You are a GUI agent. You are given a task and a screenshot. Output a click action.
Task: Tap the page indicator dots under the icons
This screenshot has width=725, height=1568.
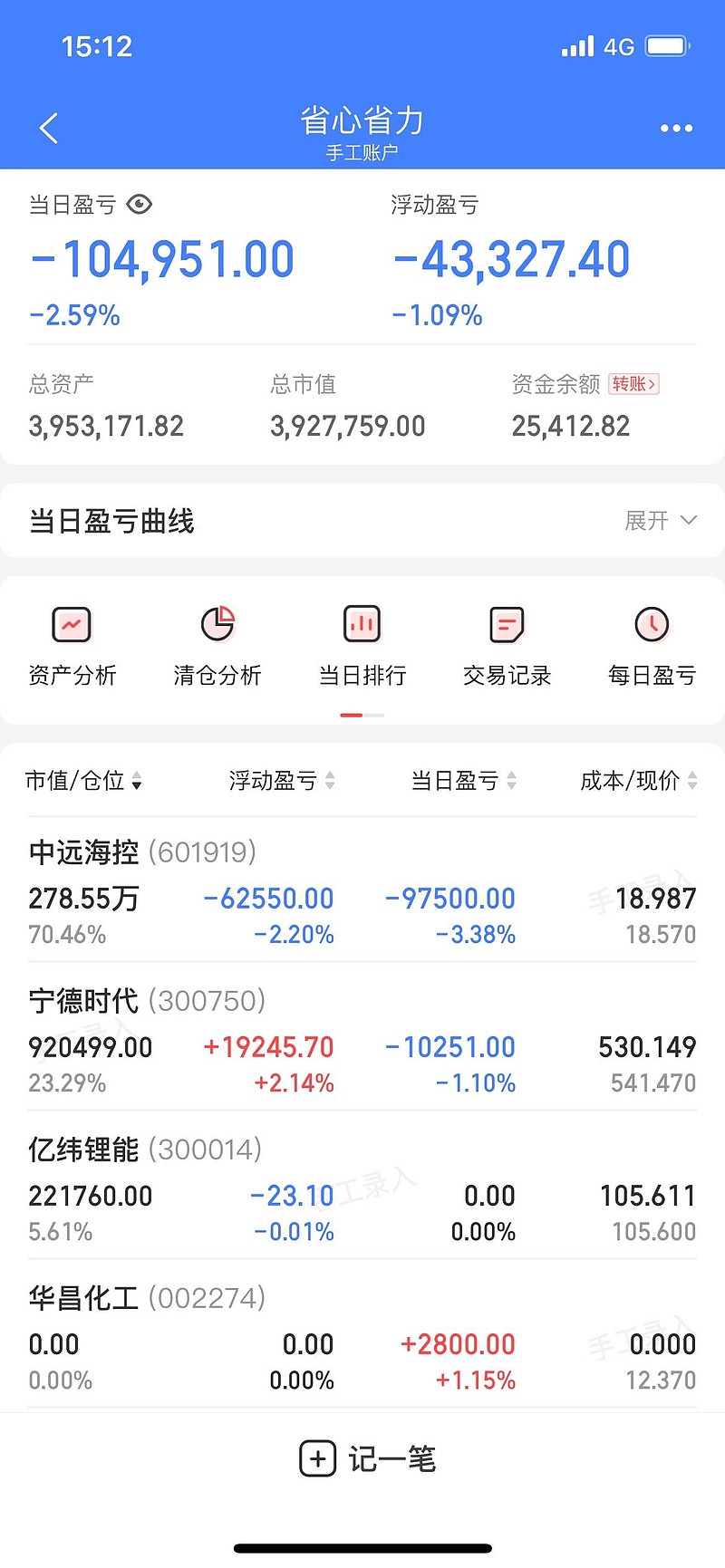361,715
